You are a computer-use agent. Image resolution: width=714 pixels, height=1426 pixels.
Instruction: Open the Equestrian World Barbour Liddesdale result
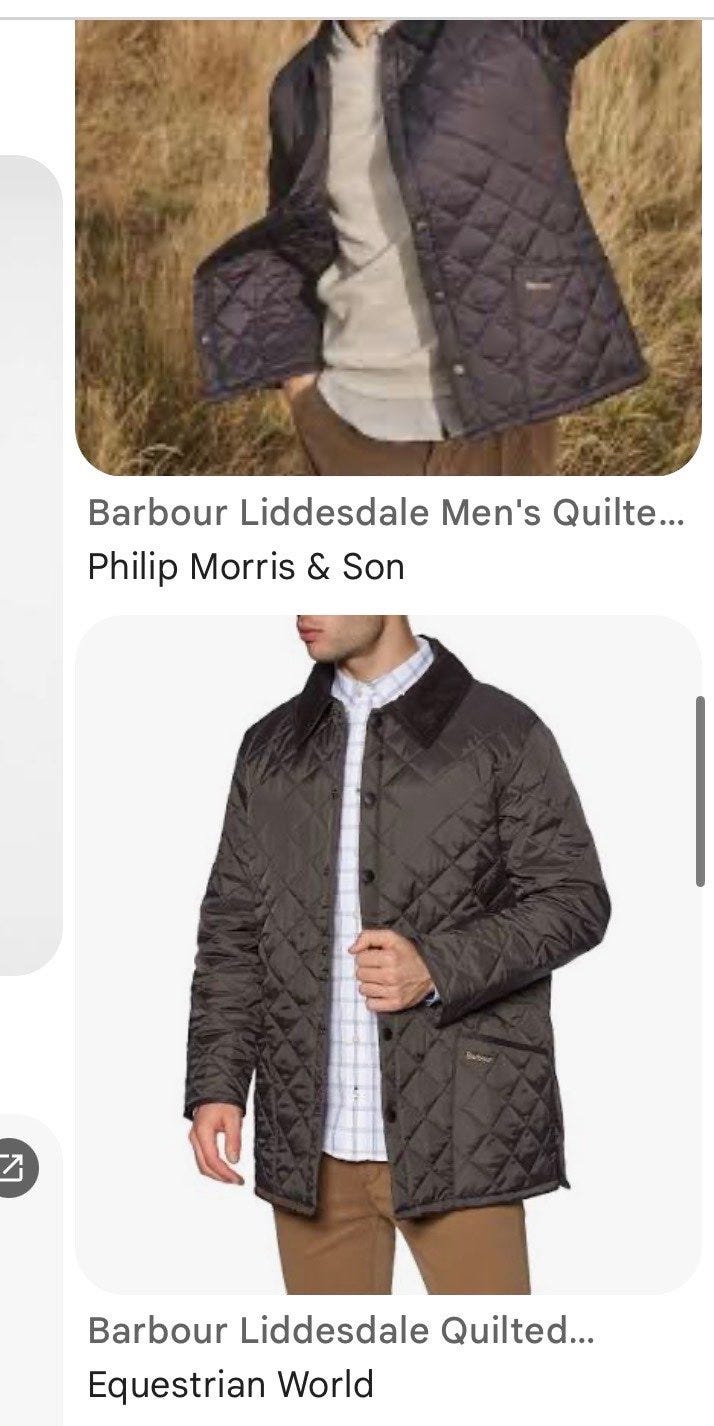tap(388, 955)
